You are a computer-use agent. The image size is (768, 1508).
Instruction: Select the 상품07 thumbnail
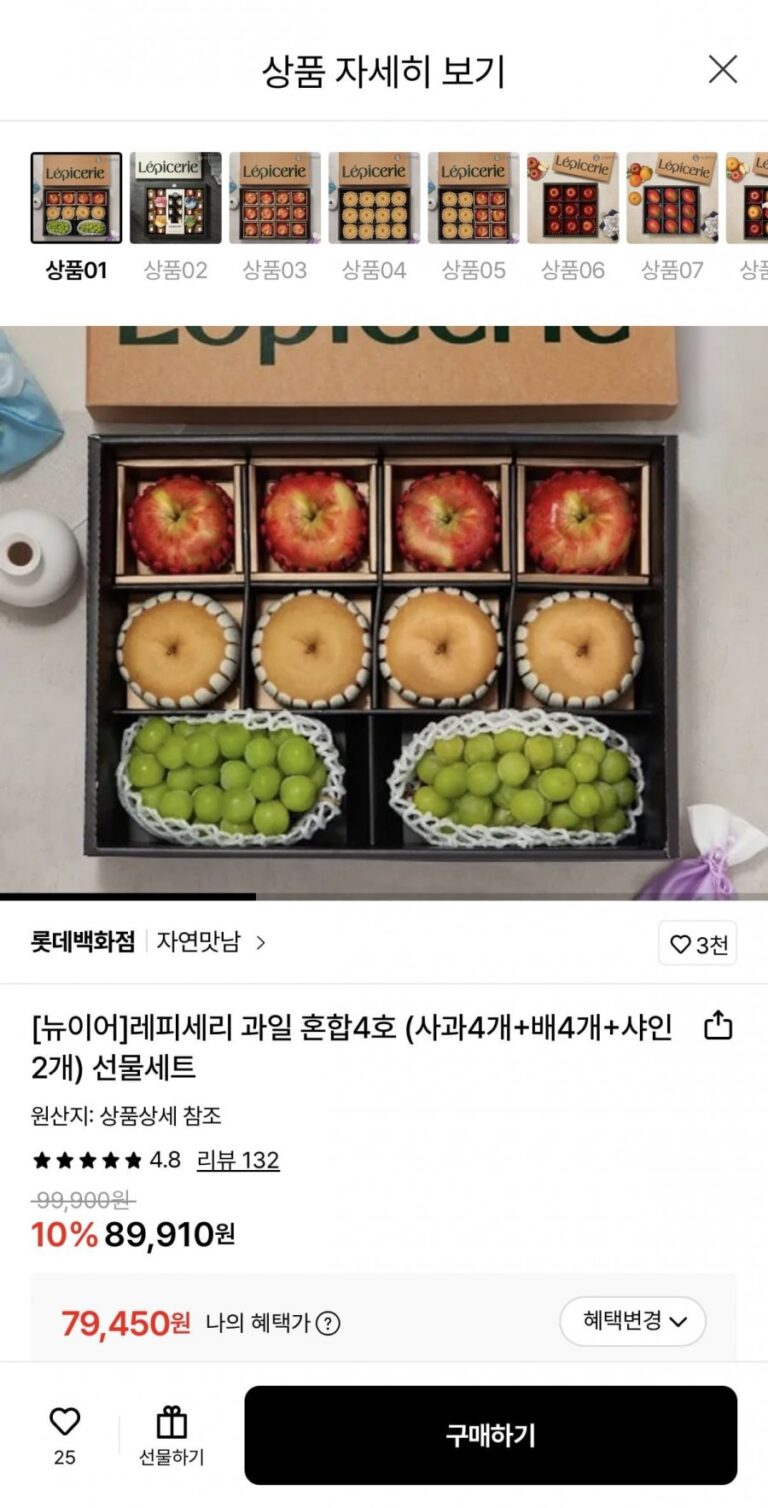pos(673,198)
